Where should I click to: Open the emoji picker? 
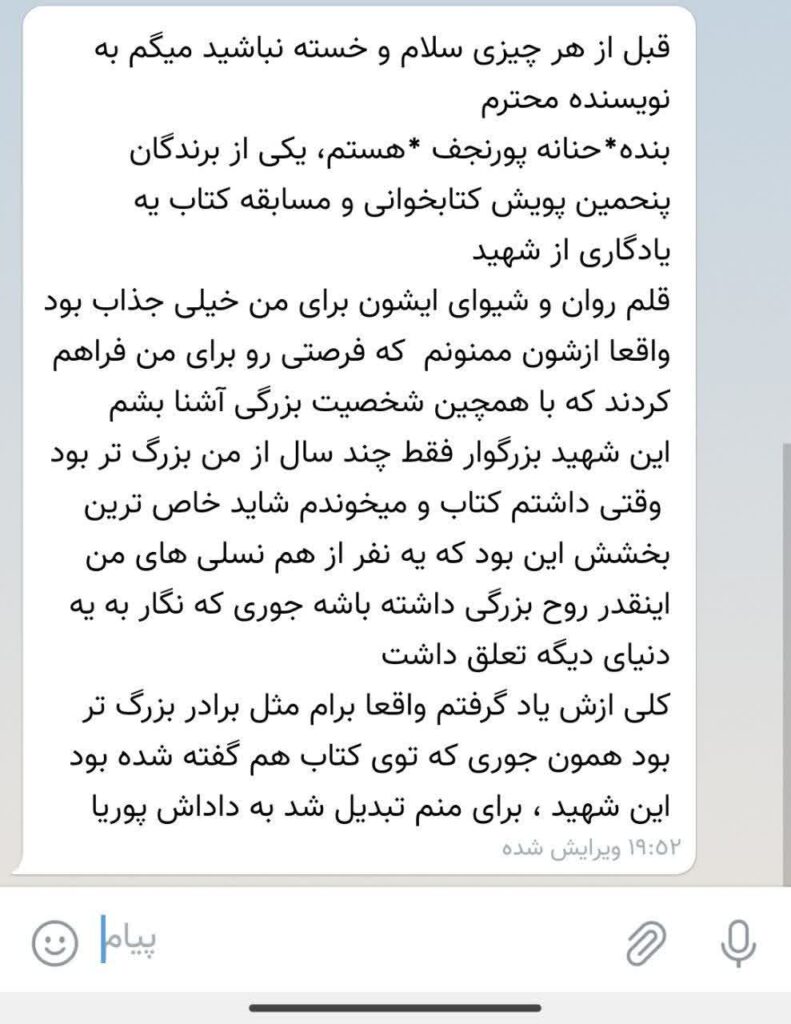tap(54, 943)
